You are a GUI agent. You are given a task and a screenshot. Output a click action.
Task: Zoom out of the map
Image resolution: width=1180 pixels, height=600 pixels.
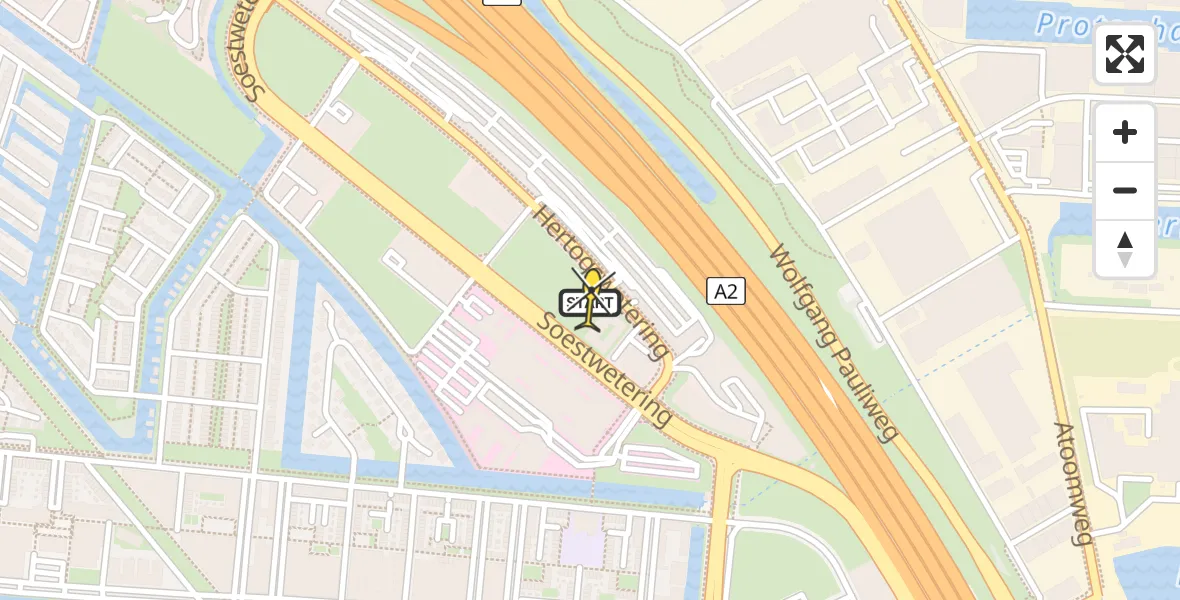(x=1125, y=191)
